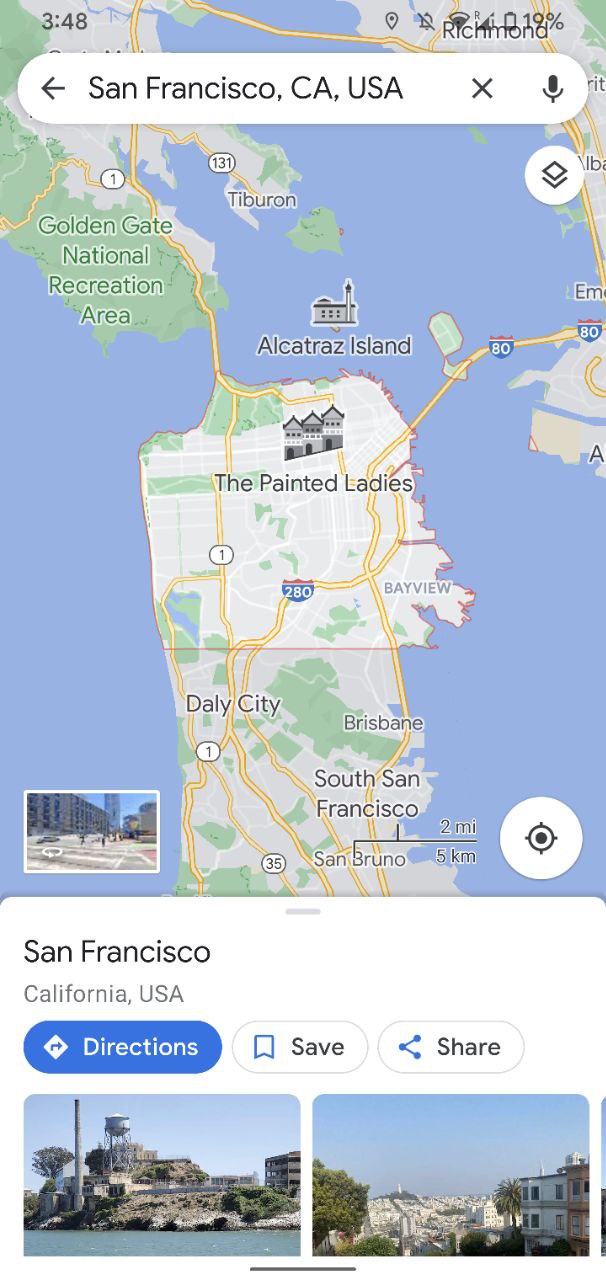Clear the San Francisco search text

(482, 89)
